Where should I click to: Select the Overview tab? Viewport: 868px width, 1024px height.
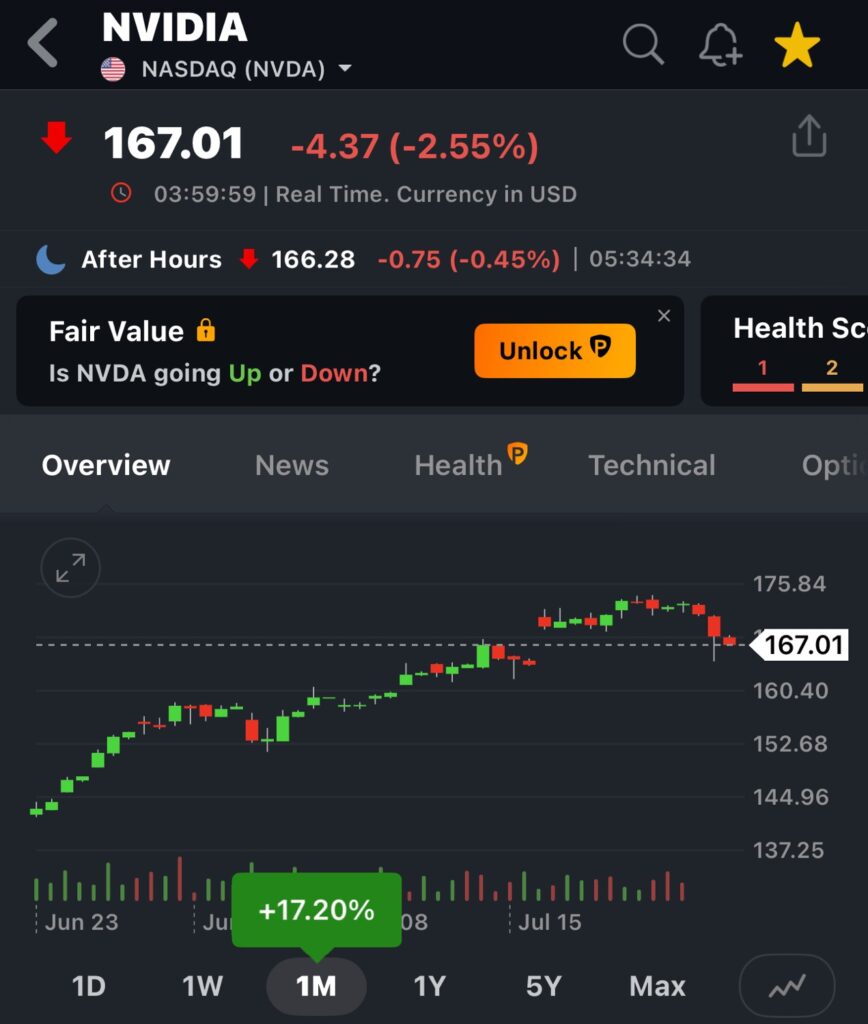(106, 465)
